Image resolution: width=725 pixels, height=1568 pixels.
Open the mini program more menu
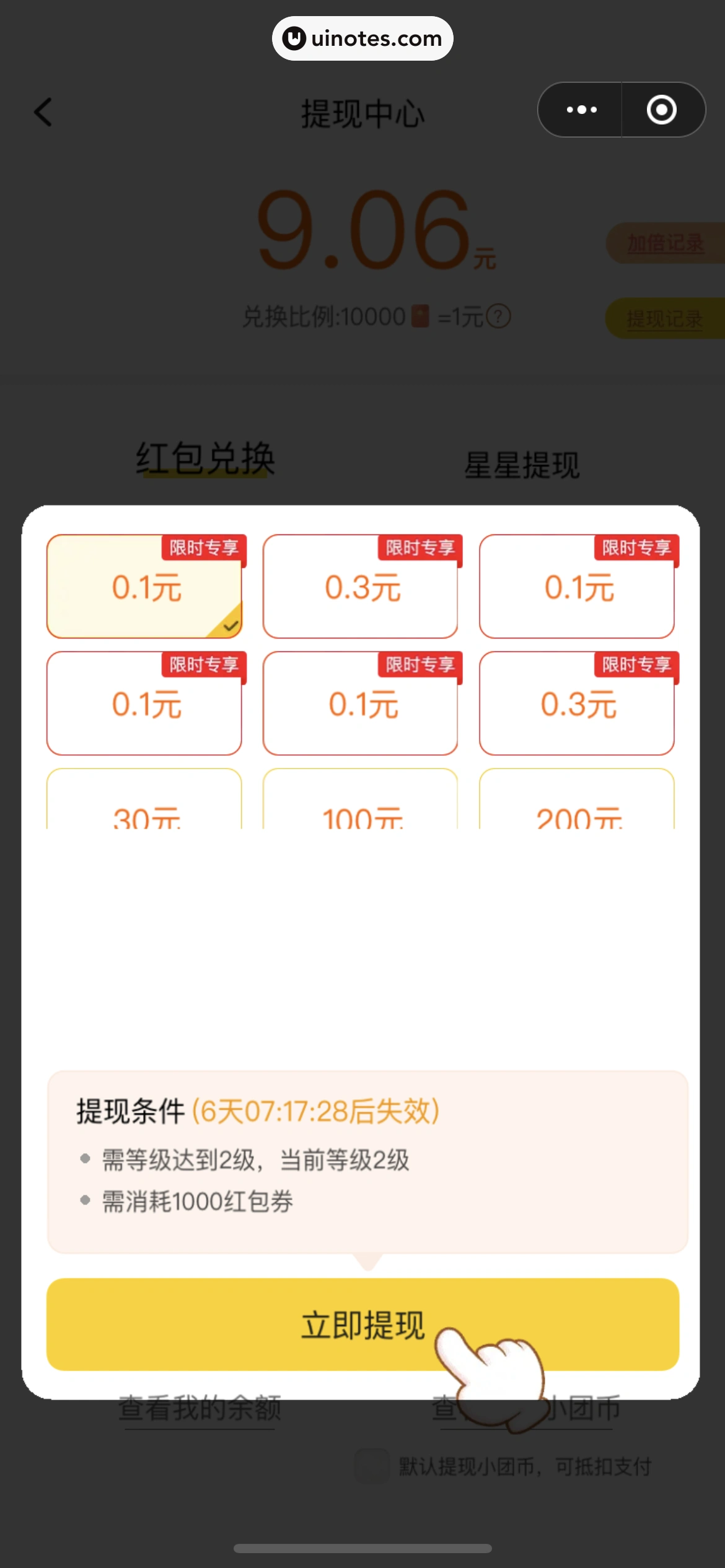click(581, 110)
